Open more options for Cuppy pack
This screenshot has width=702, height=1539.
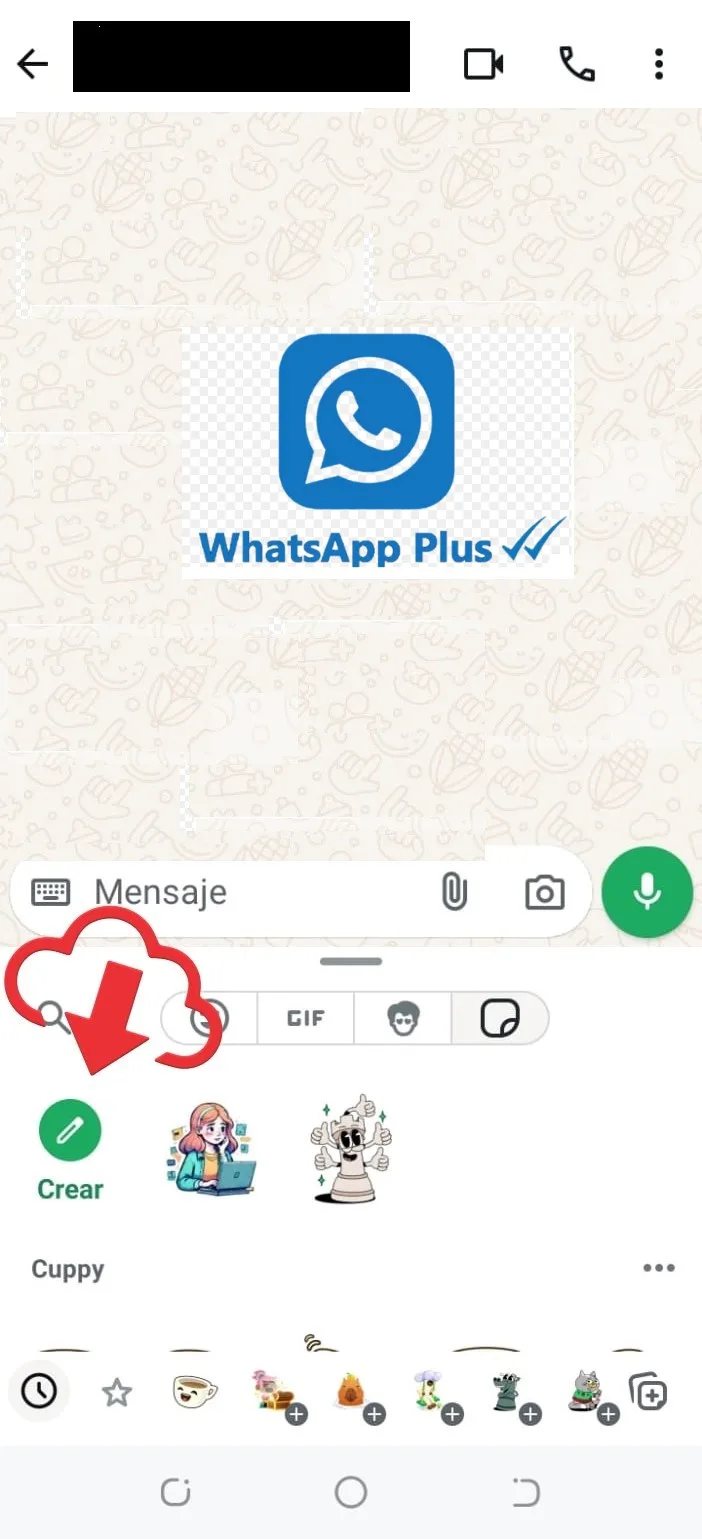(658, 1268)
